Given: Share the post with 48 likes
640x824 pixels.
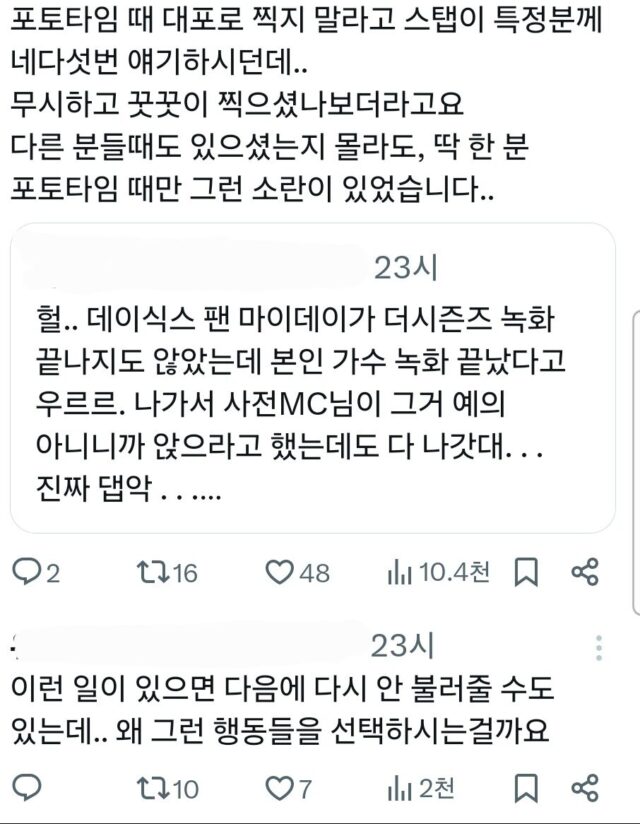Looking at the screenshot, I should (585, 572).
